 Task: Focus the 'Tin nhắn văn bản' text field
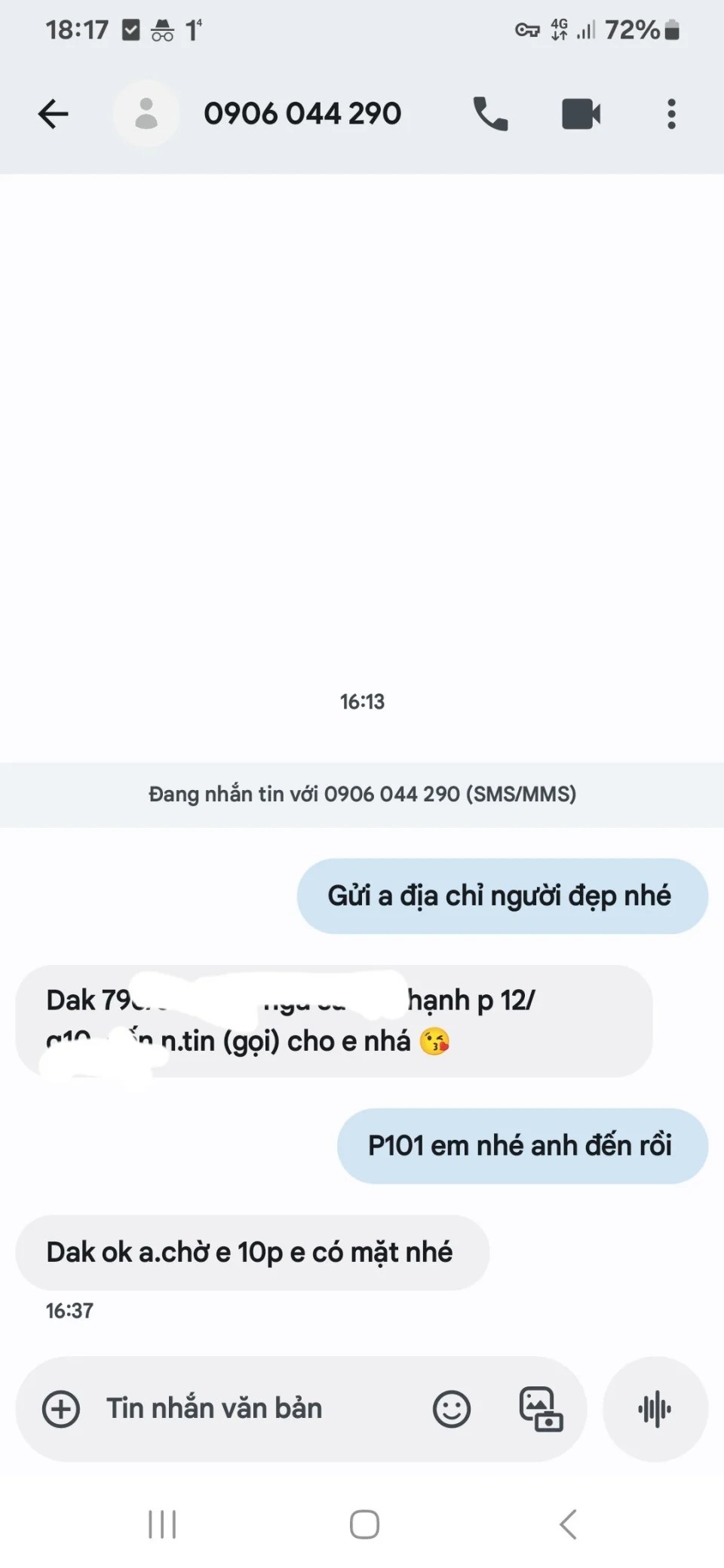(256, 1409)
